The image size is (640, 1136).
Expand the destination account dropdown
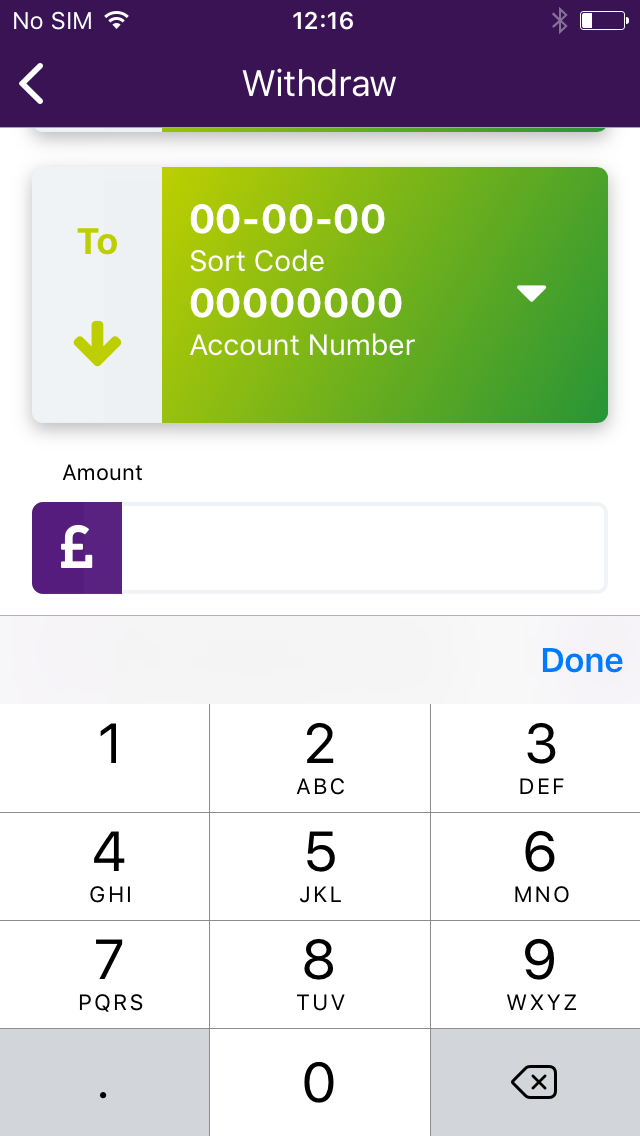pyautogui.click(x=531, y=293)
